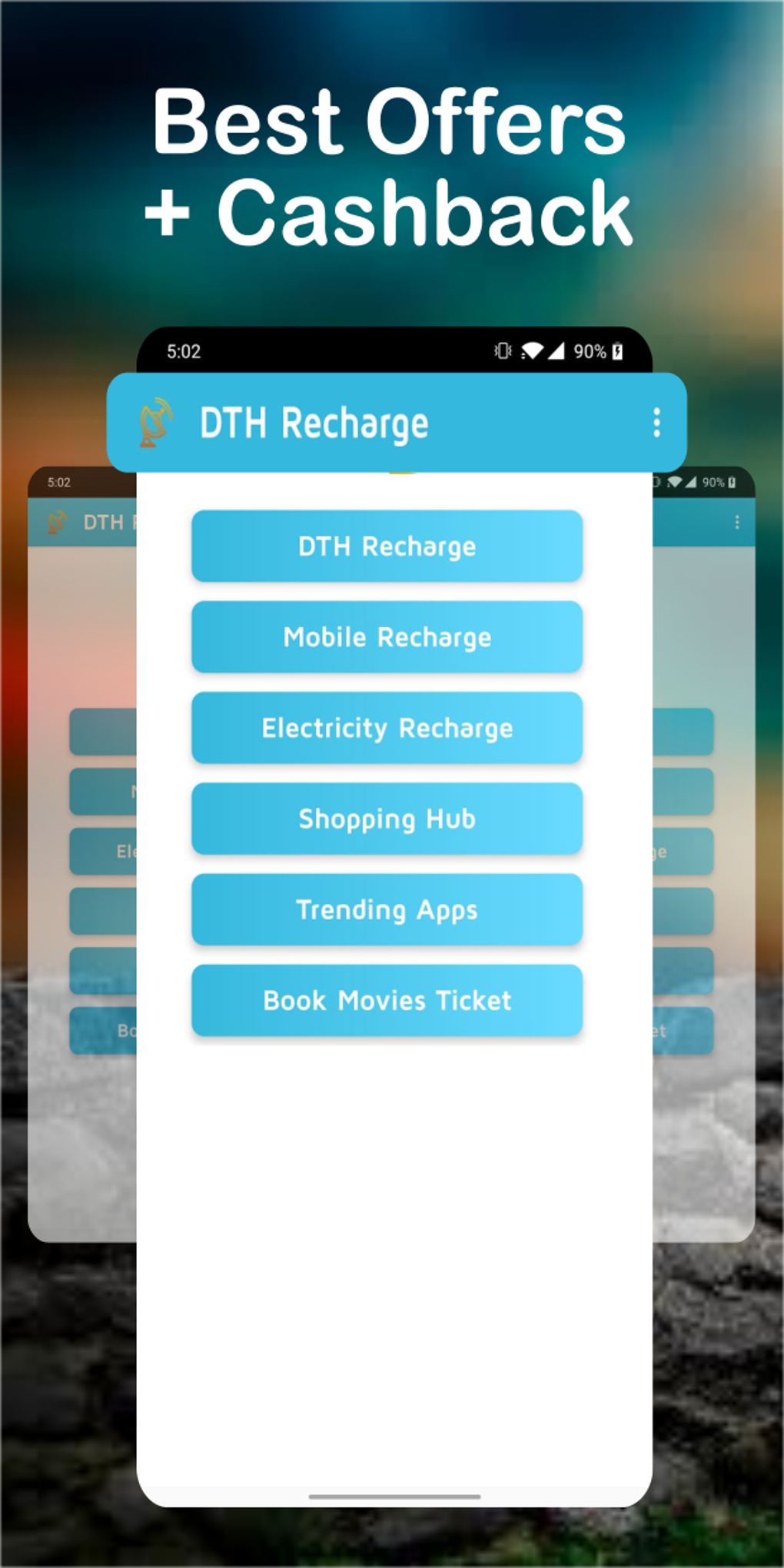
Task: Book Movies Ticket
Action: [387, 1000]
